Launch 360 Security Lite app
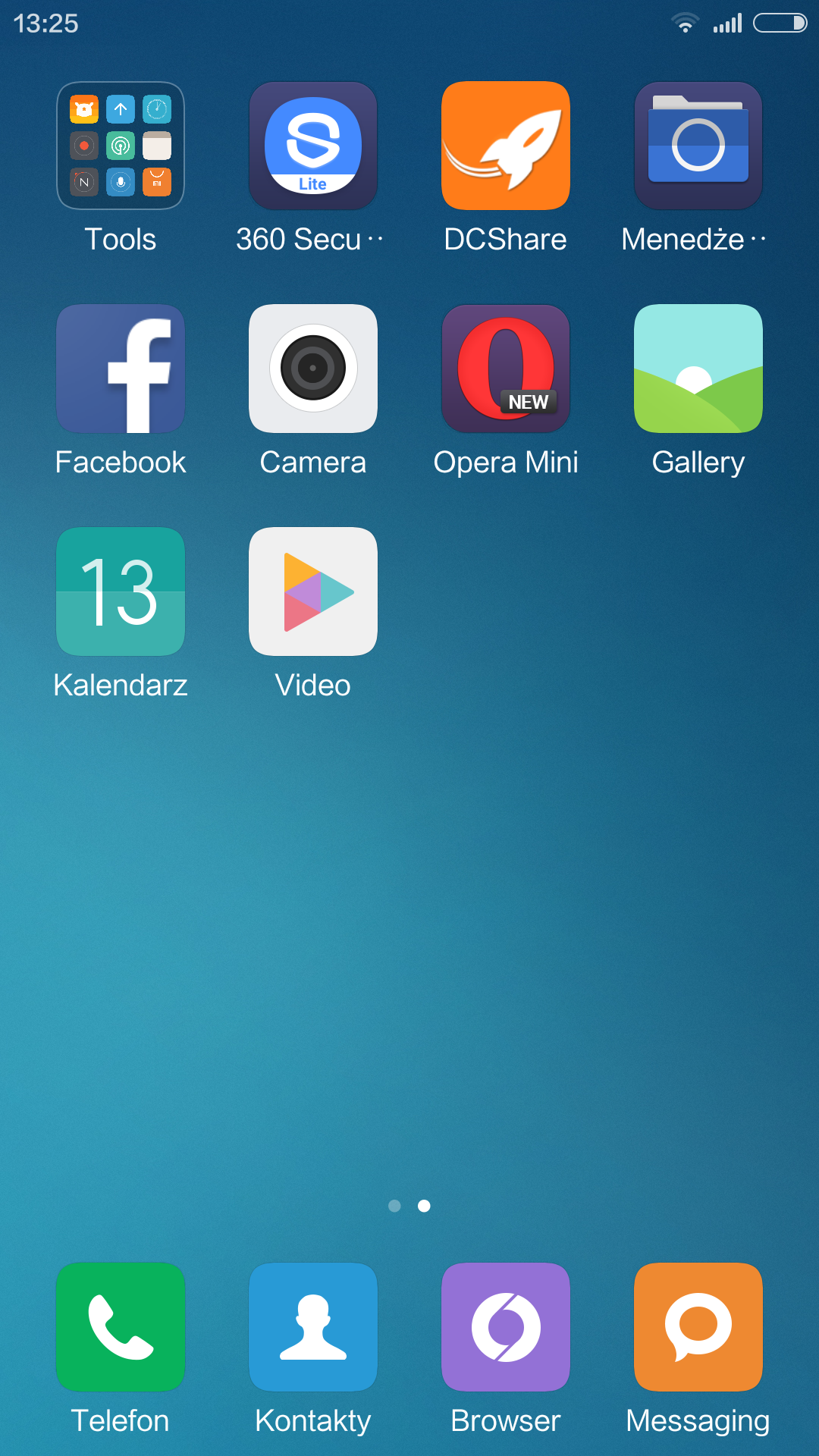The image size is (819, 1456). click(313, 146)
